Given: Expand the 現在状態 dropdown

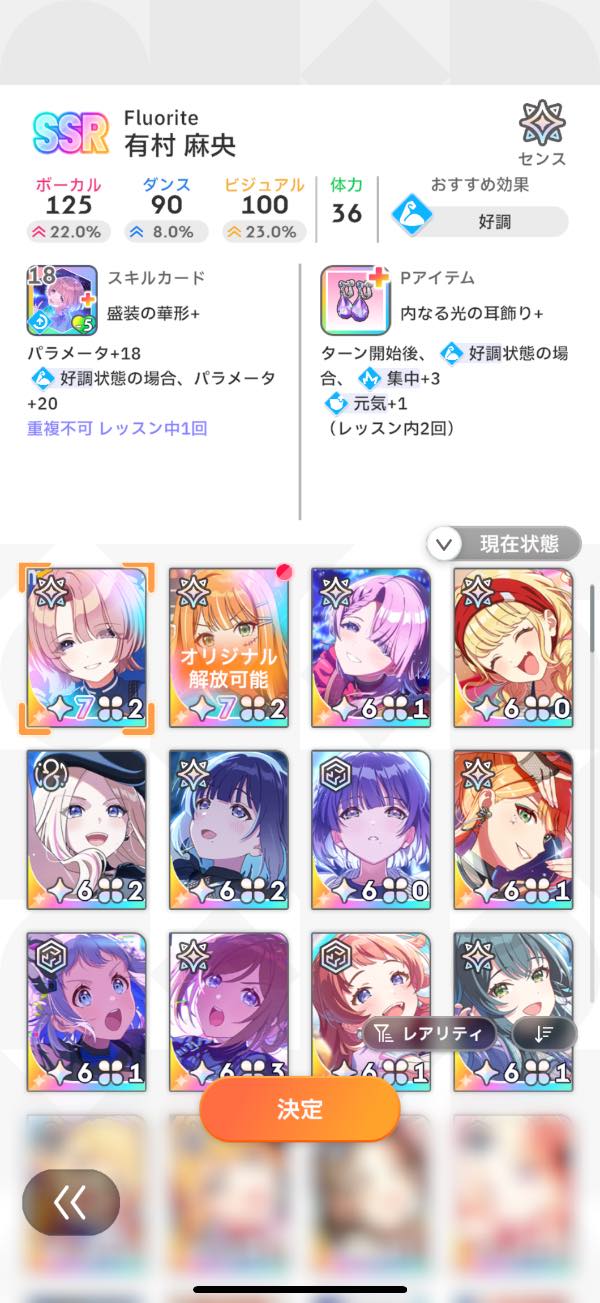Looking at the screenshot, I should coord(504,544).
